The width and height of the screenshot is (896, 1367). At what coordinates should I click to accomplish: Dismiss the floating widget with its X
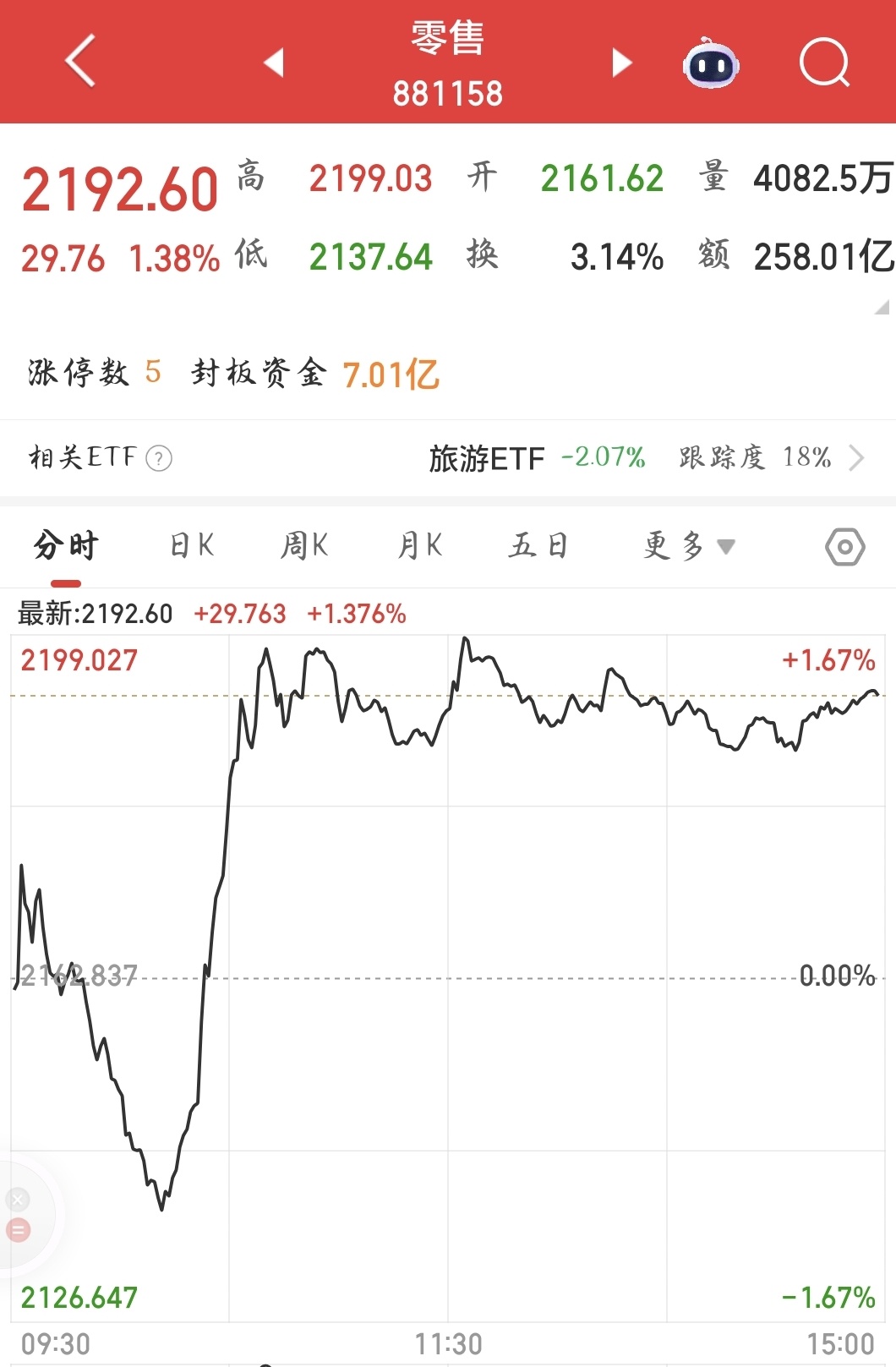click(x=19, y=1199)
